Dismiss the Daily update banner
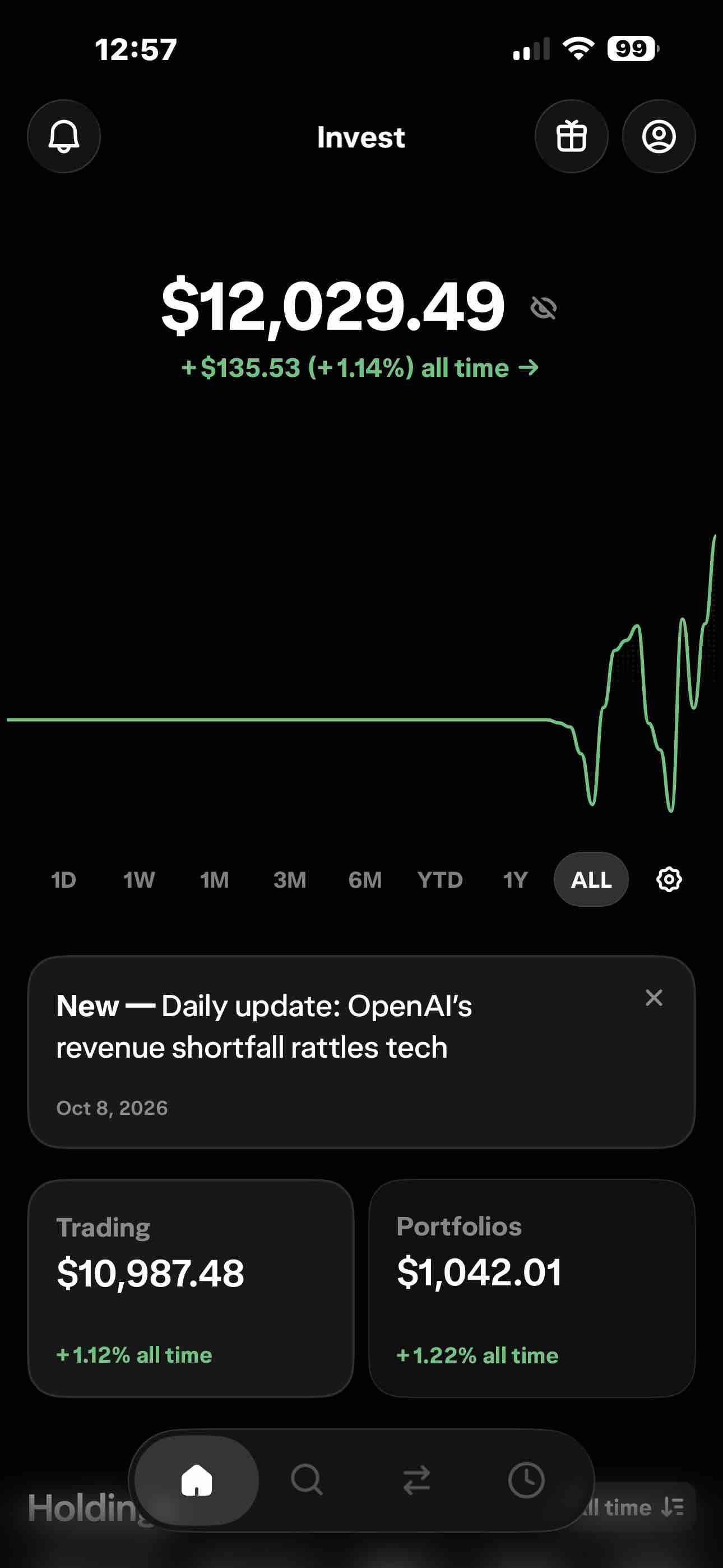The height and width of the screenshot is (1568, 723). [x=654, y=998]
